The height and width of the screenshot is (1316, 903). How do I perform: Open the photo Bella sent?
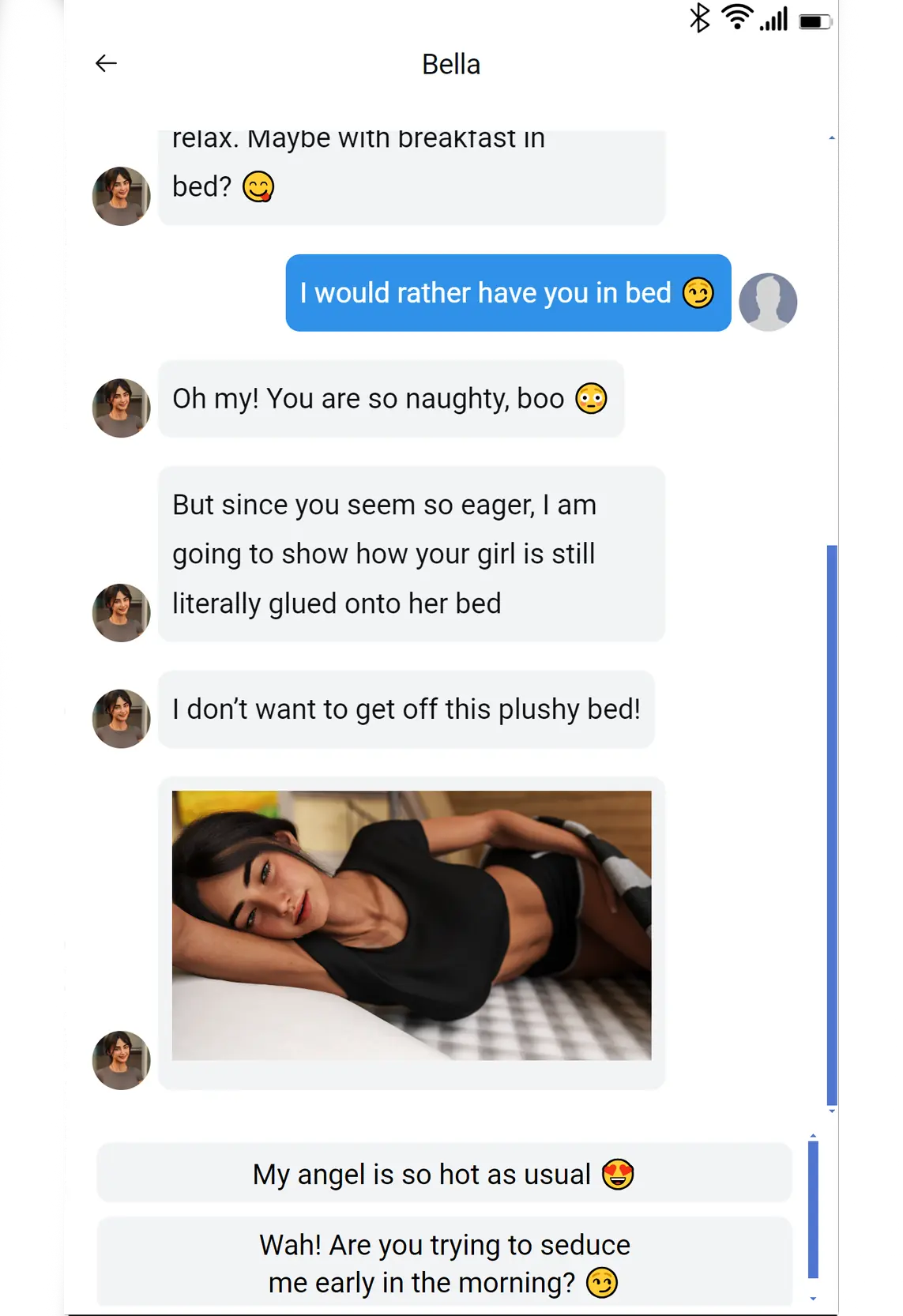click(412, 925)
